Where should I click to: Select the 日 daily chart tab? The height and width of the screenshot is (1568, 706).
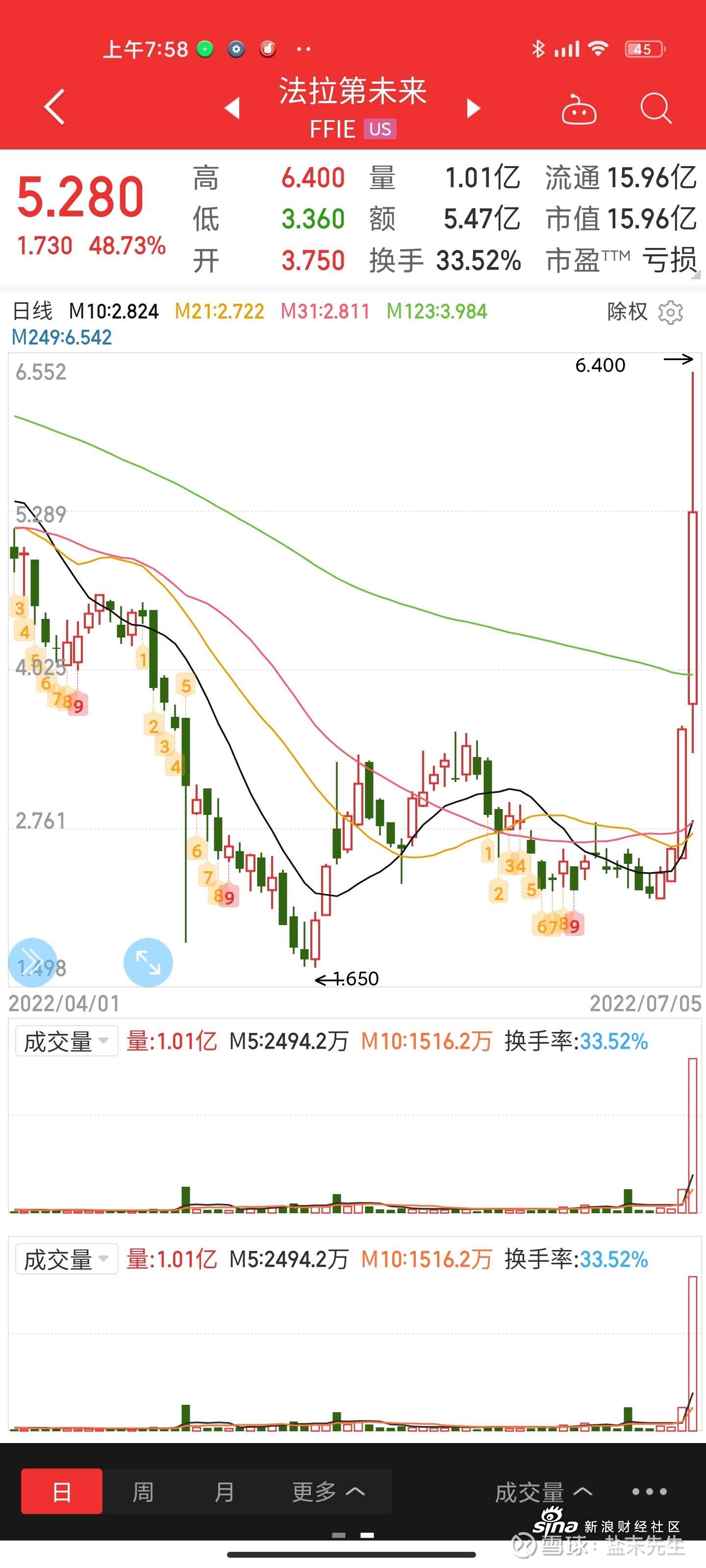61,1491
